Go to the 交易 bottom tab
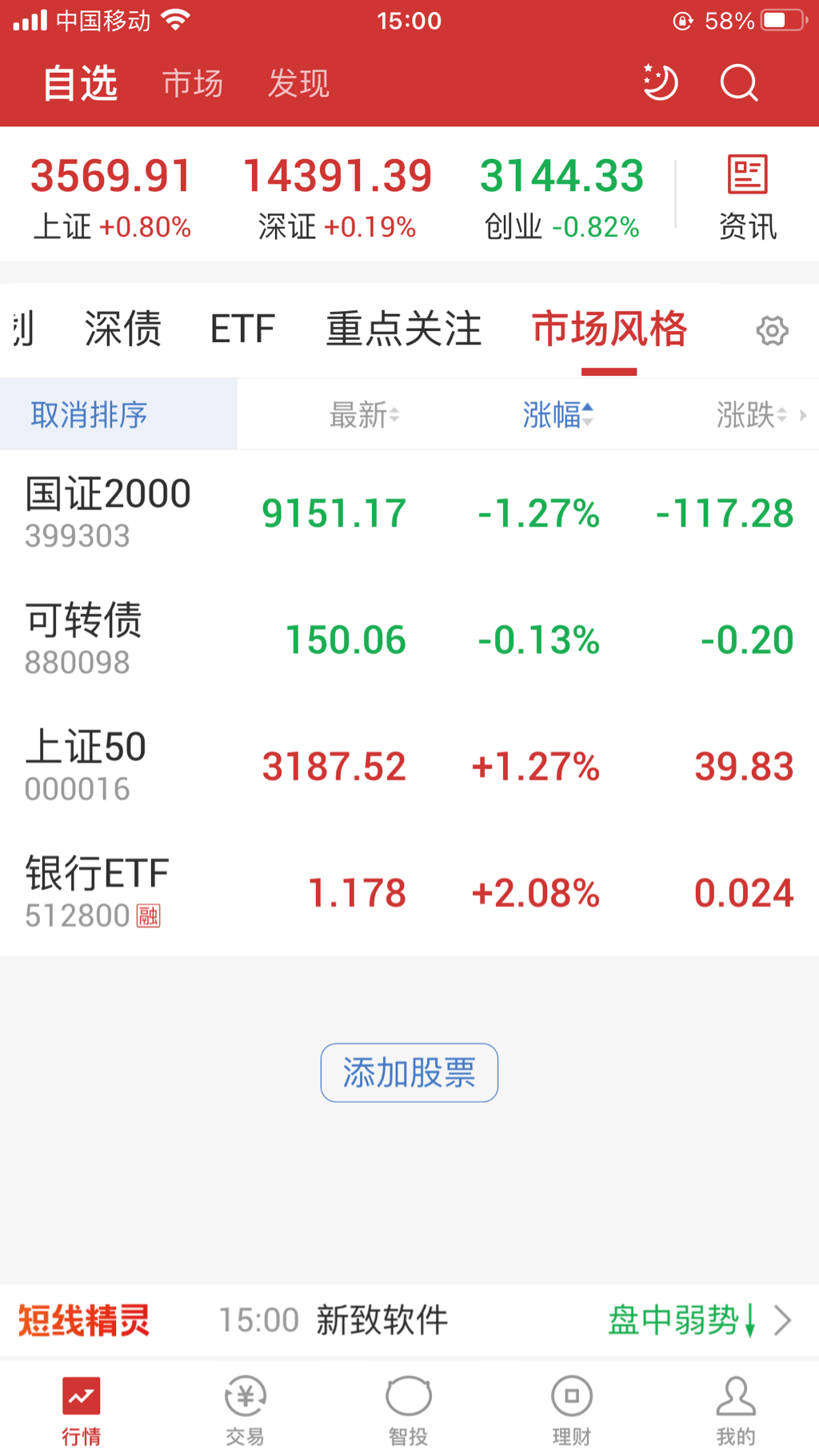The height and width of the screenshot is (1456, 819). (x=245, y=1411)
